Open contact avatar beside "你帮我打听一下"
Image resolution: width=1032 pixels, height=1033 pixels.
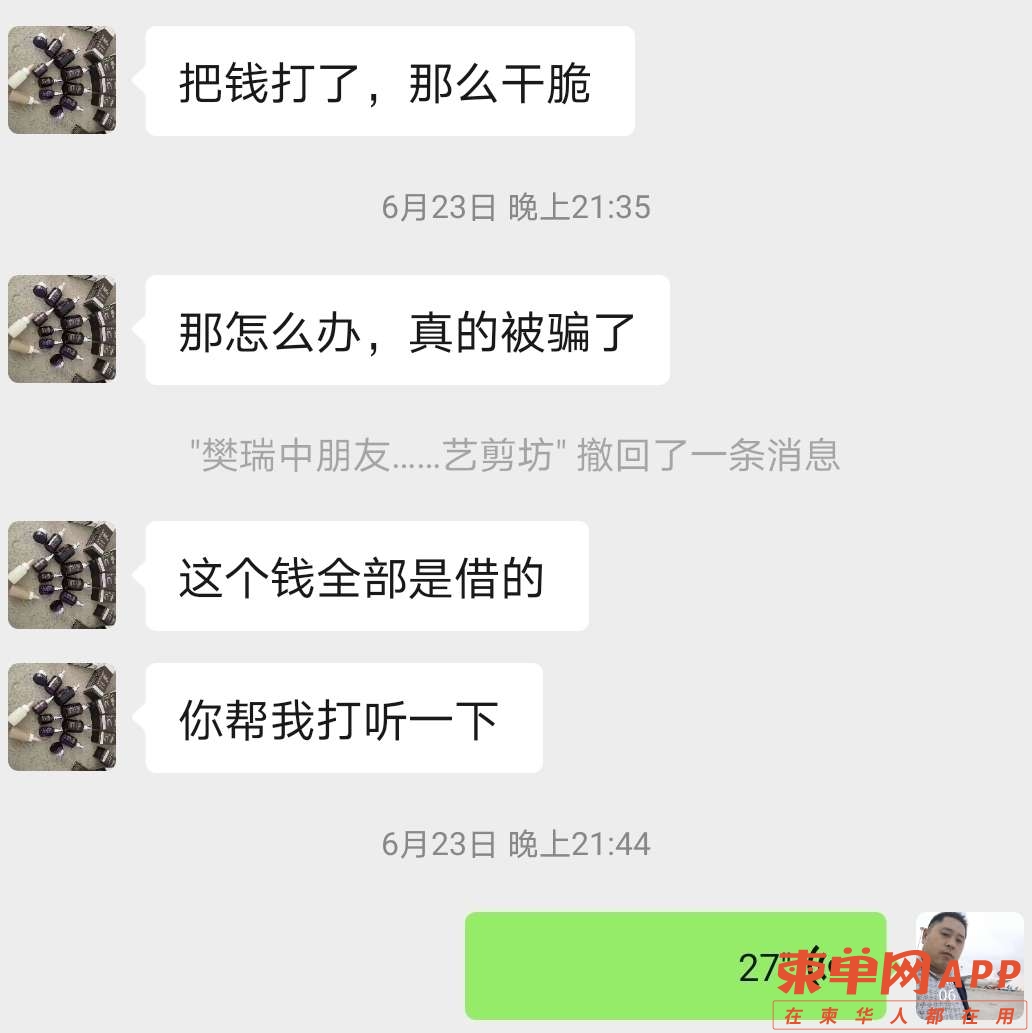click(62, 717)
